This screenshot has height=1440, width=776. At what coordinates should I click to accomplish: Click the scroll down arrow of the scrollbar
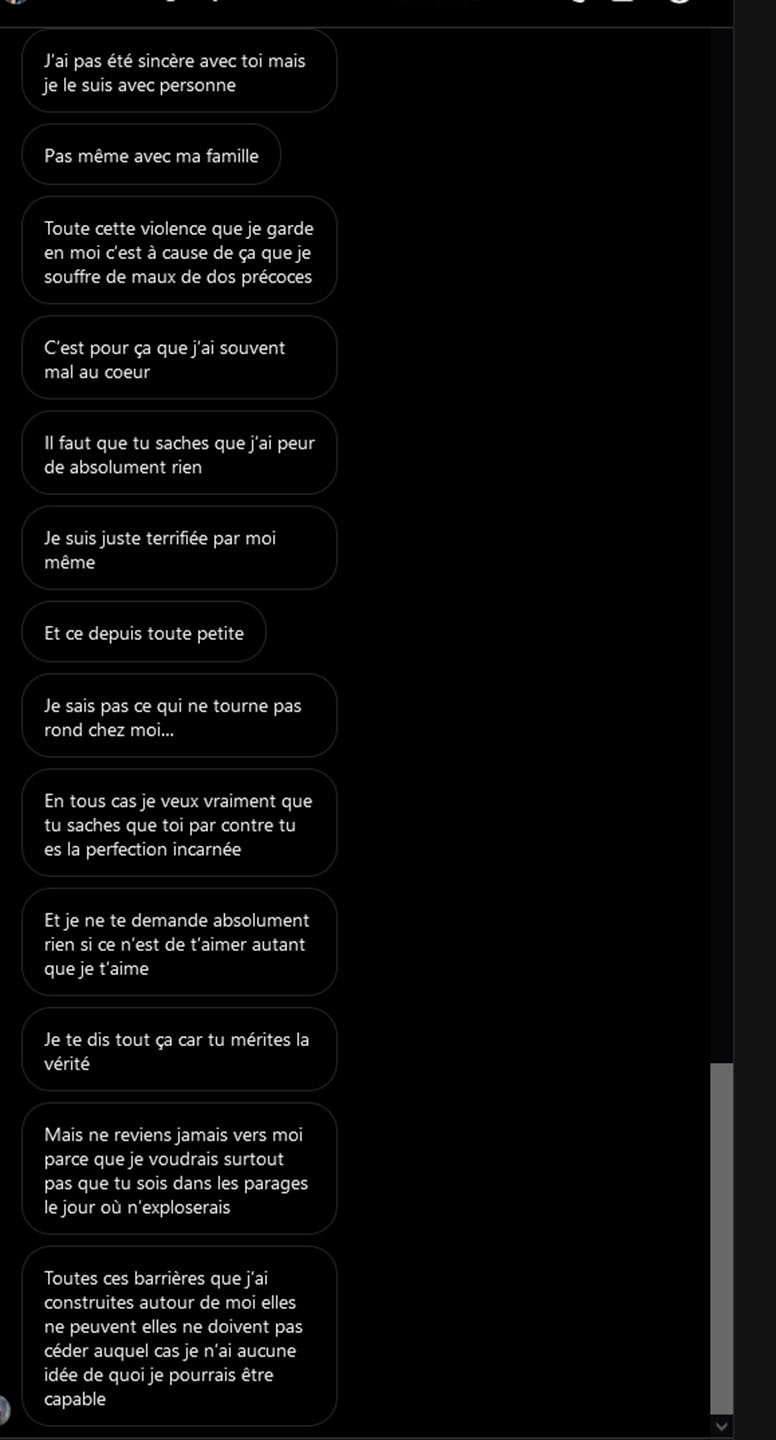pyautogui.click(x=721, y=1426)
